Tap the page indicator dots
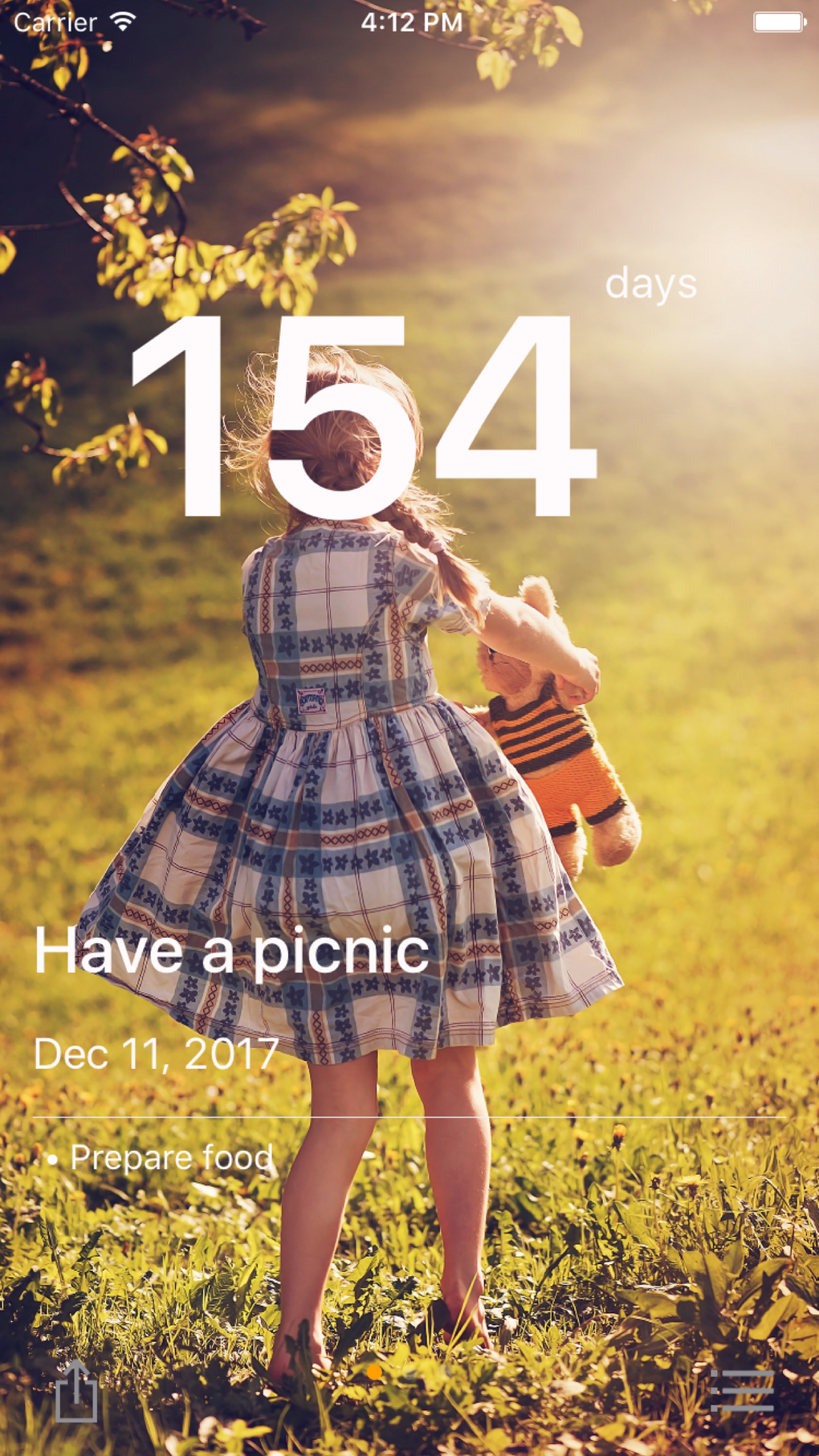This screenshot has height=1456, width=819. 410,1372
